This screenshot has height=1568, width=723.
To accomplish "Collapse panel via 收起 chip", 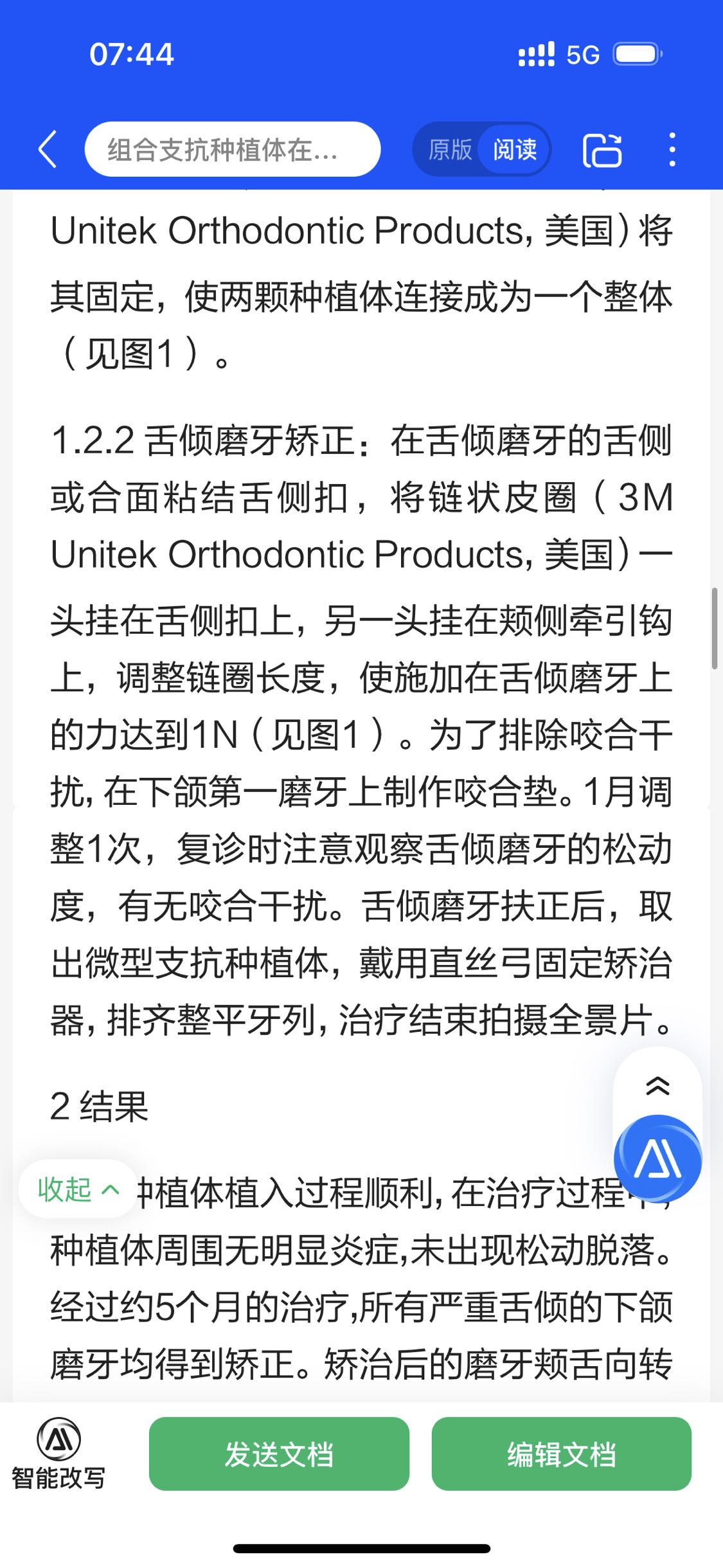I will point(78,1189).
